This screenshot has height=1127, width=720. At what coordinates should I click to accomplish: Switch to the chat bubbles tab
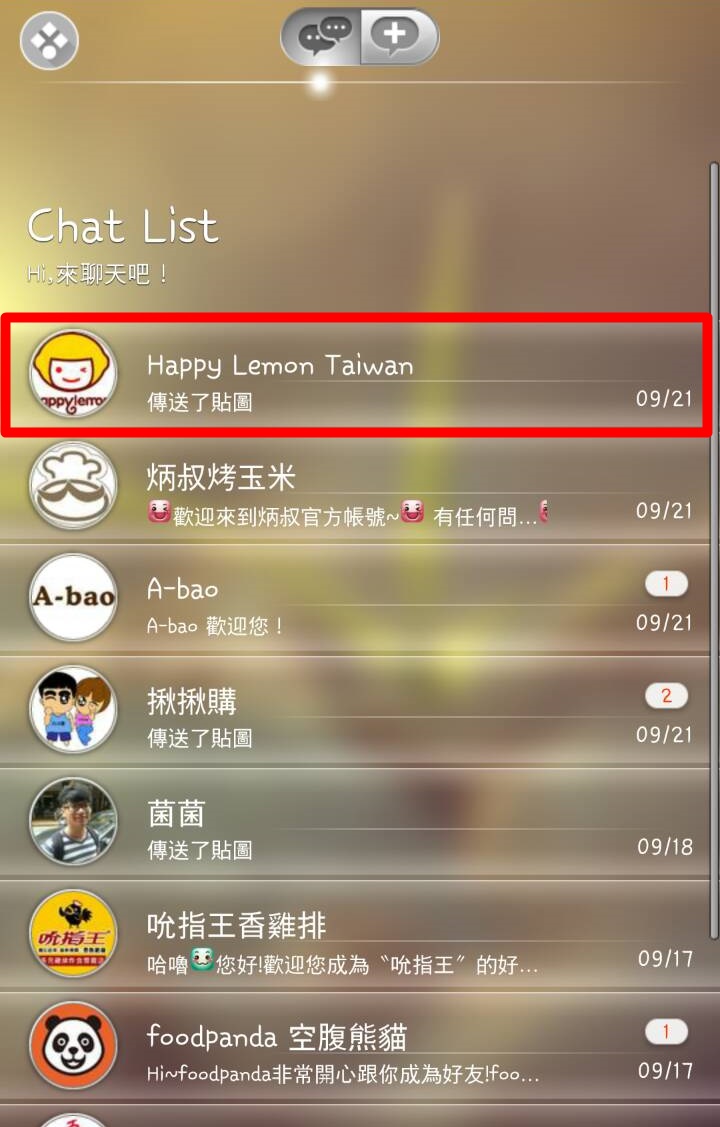[322, 37]
